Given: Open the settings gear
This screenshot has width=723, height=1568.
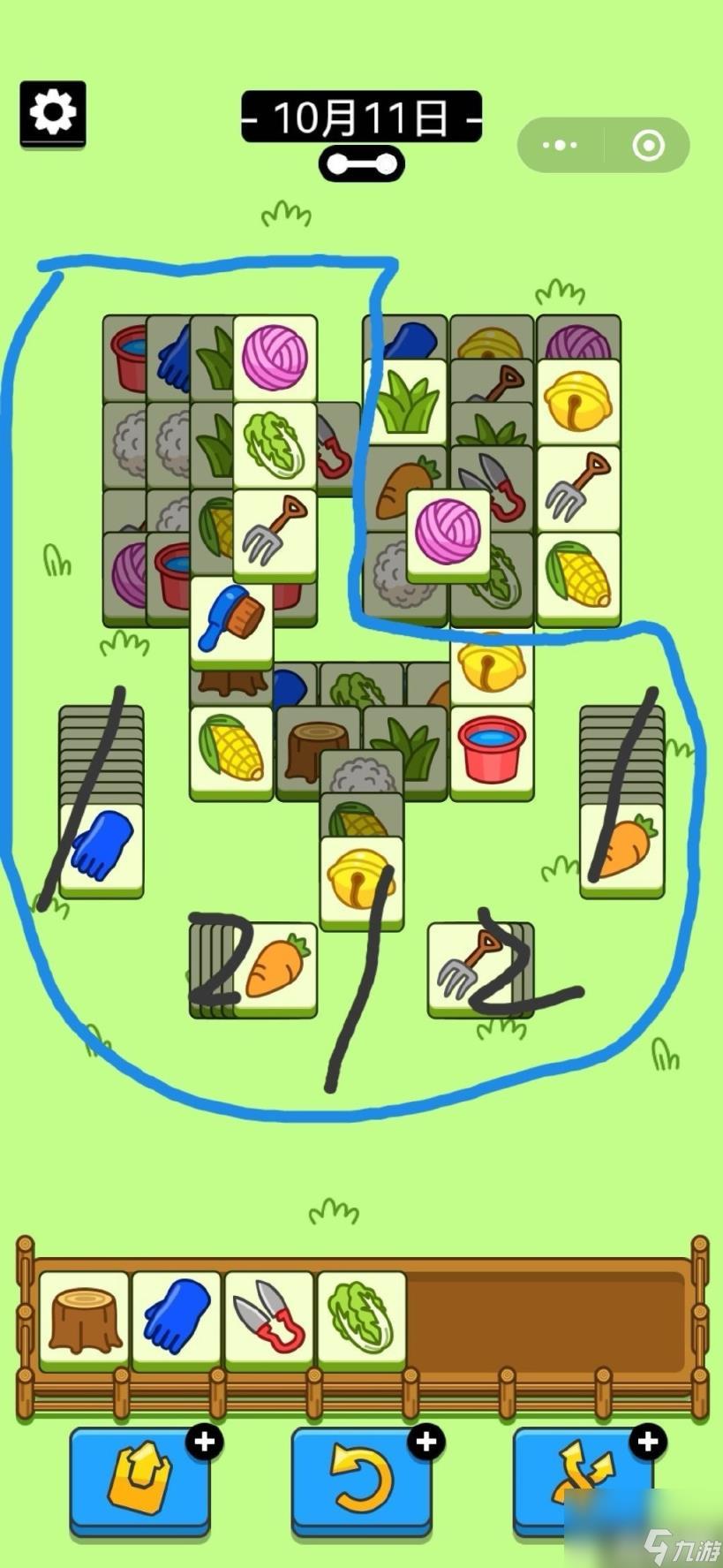Looking at the screenshot, I should point(53,113).
